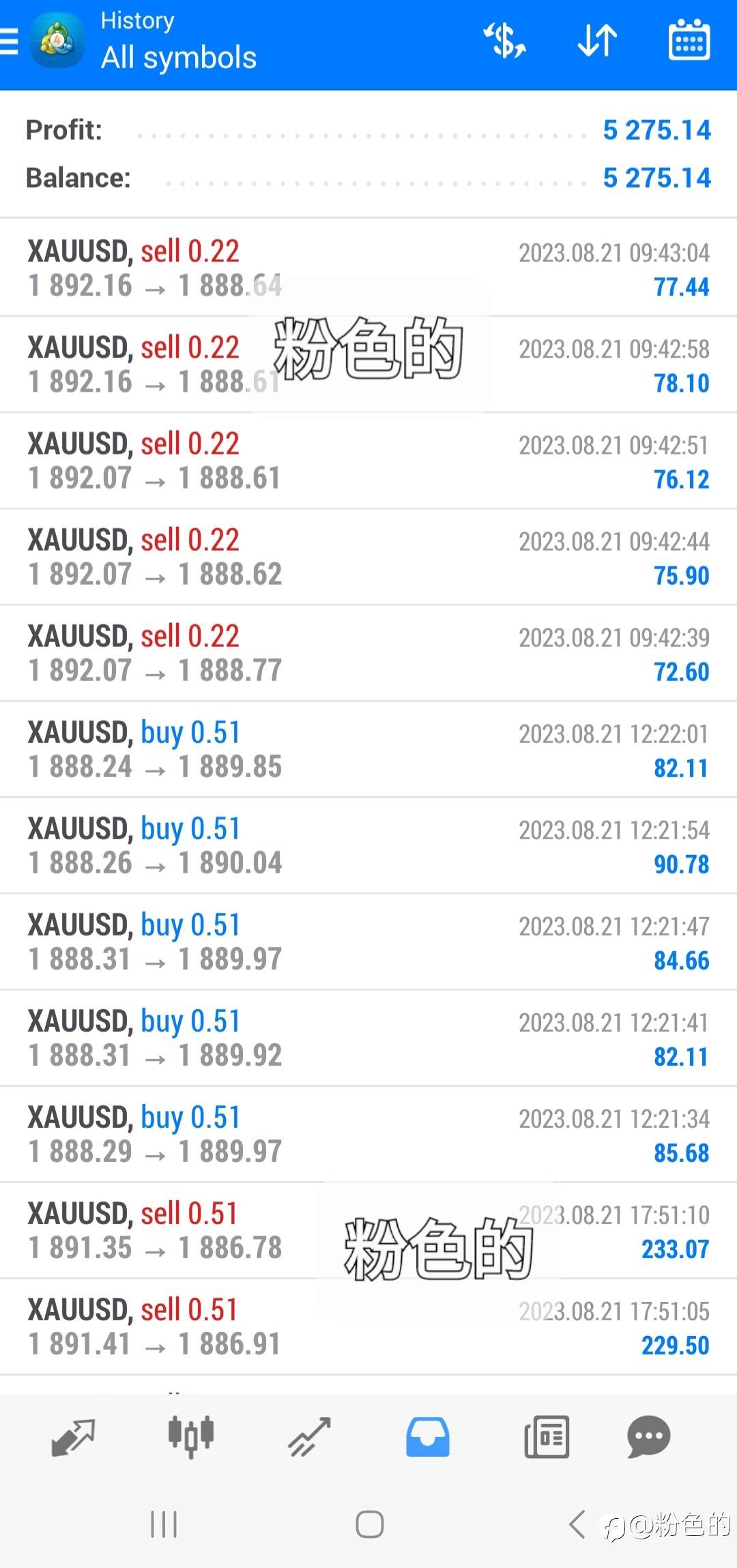Open the calendar date range picker
737x1568 pixels.
coord(689,40)
